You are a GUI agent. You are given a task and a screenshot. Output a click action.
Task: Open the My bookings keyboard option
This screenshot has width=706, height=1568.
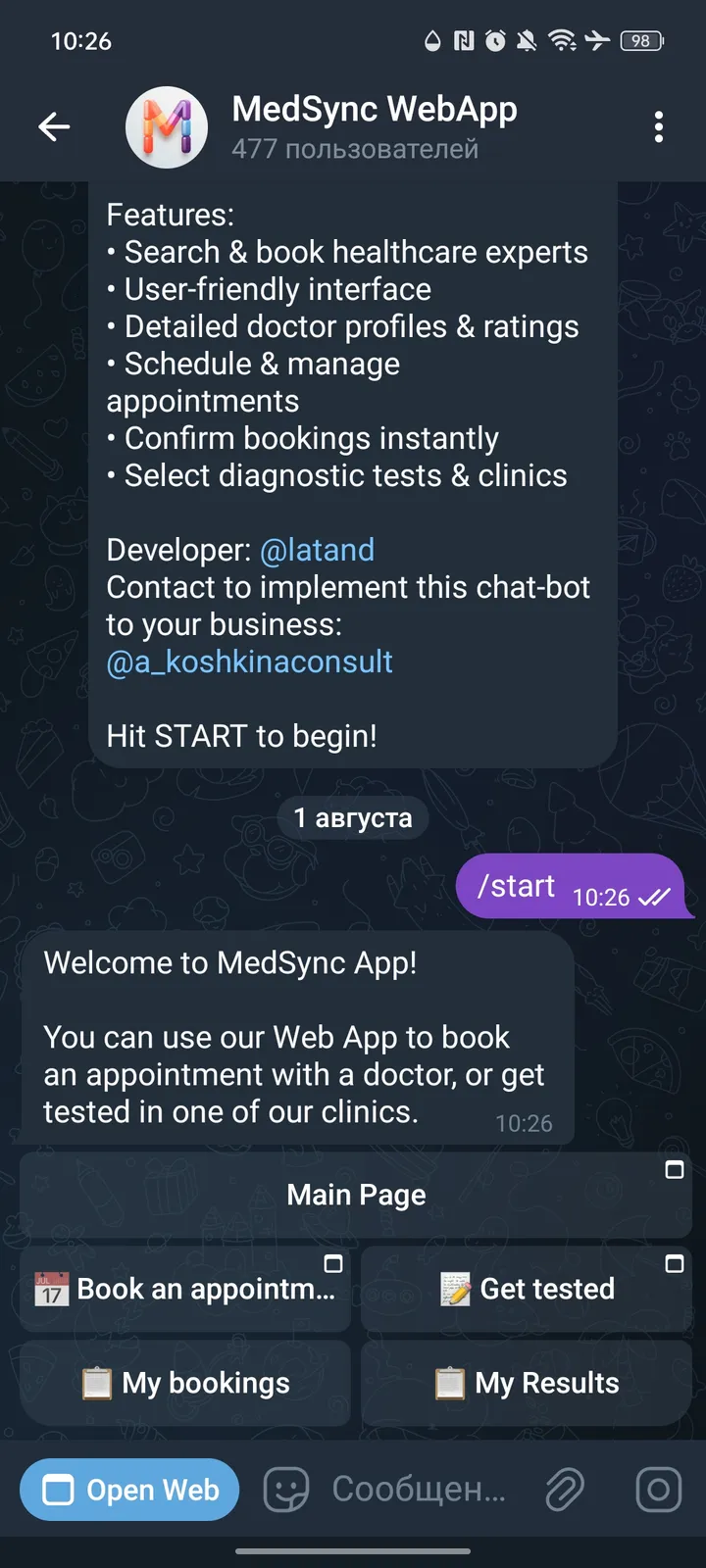pyautogui.click(x=183, y=1383)
